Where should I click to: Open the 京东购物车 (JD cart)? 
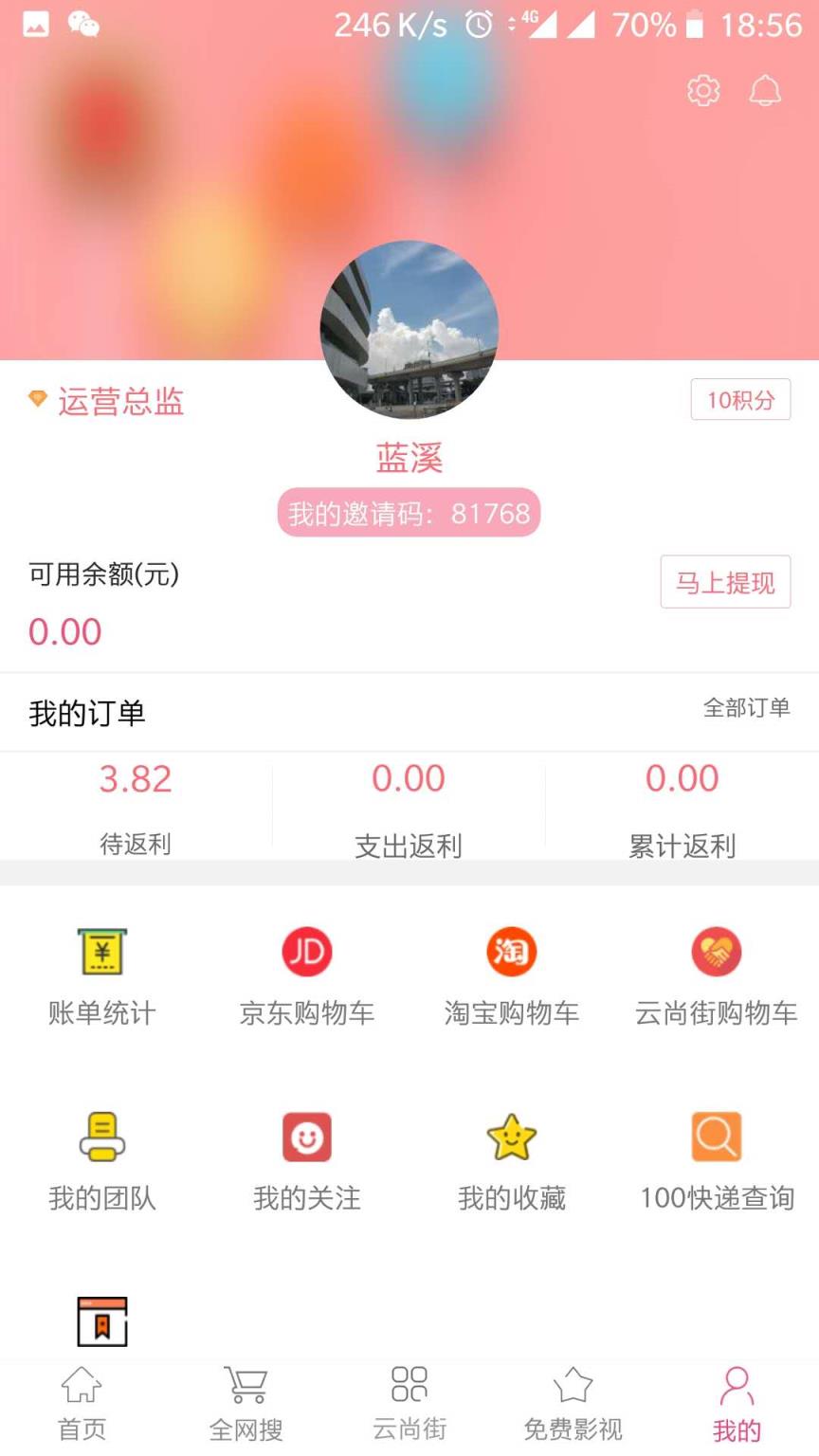[305, 972]
